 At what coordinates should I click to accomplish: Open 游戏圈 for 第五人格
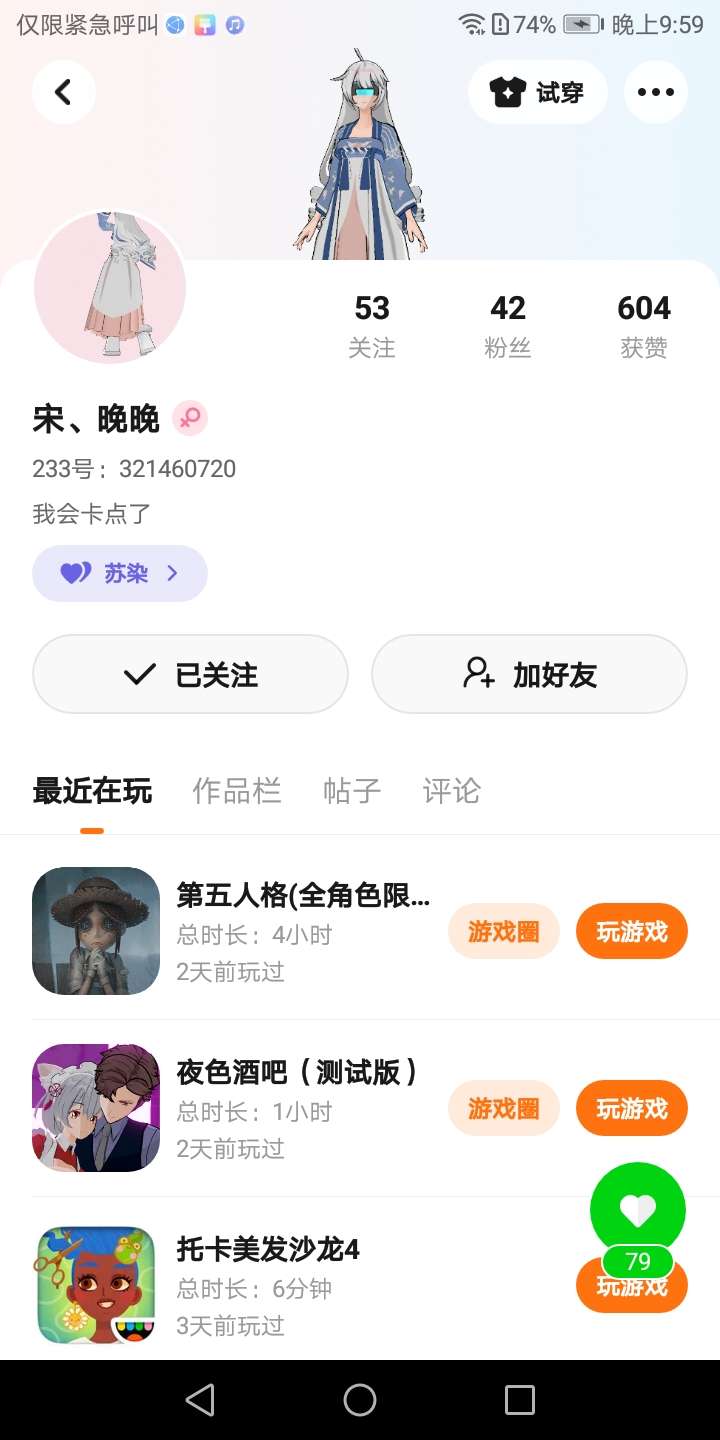coord(503,931)
